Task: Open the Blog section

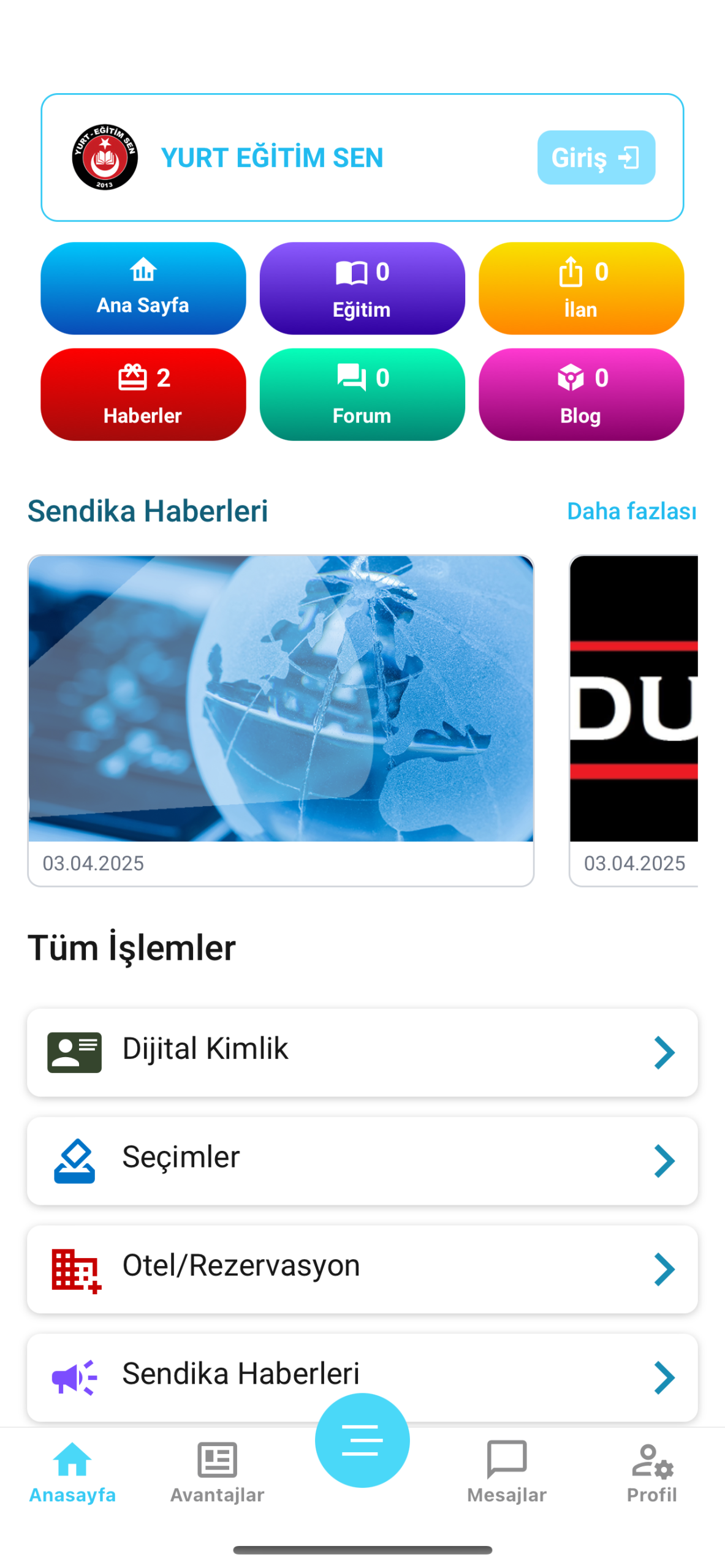Action: click(580, 394)
